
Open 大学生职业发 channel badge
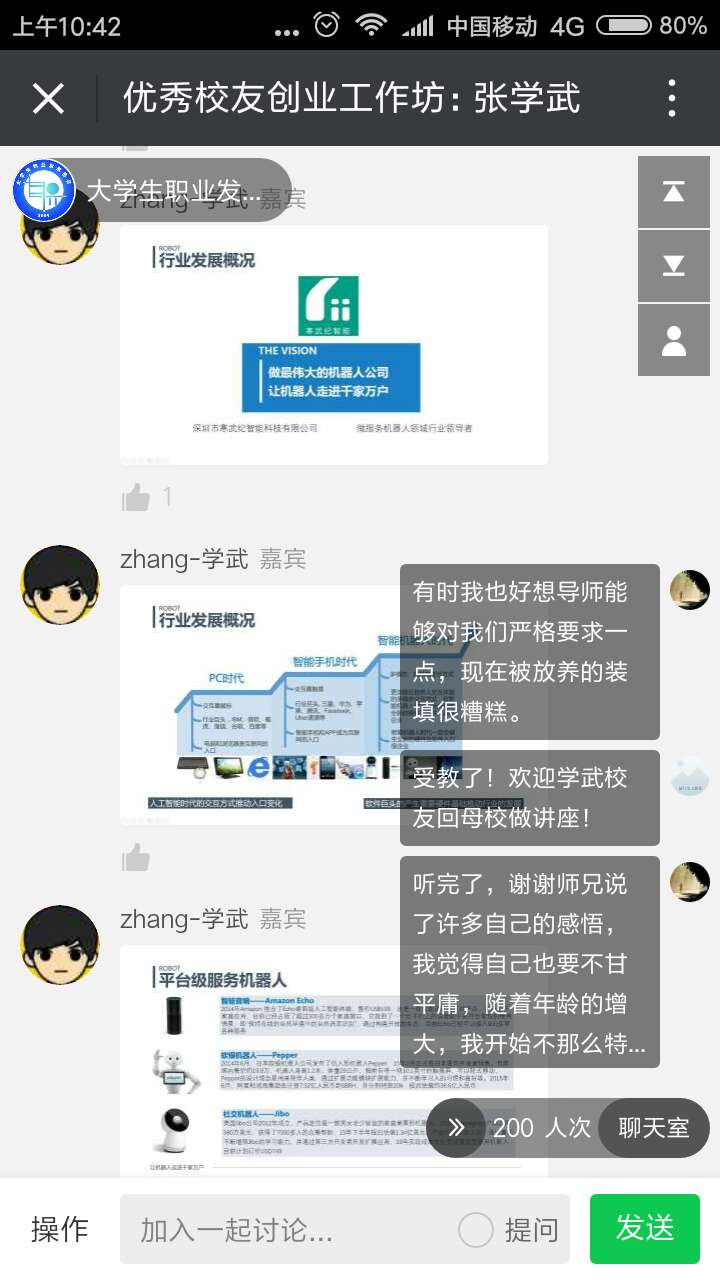pyautogui.click(x=150, y=190)
